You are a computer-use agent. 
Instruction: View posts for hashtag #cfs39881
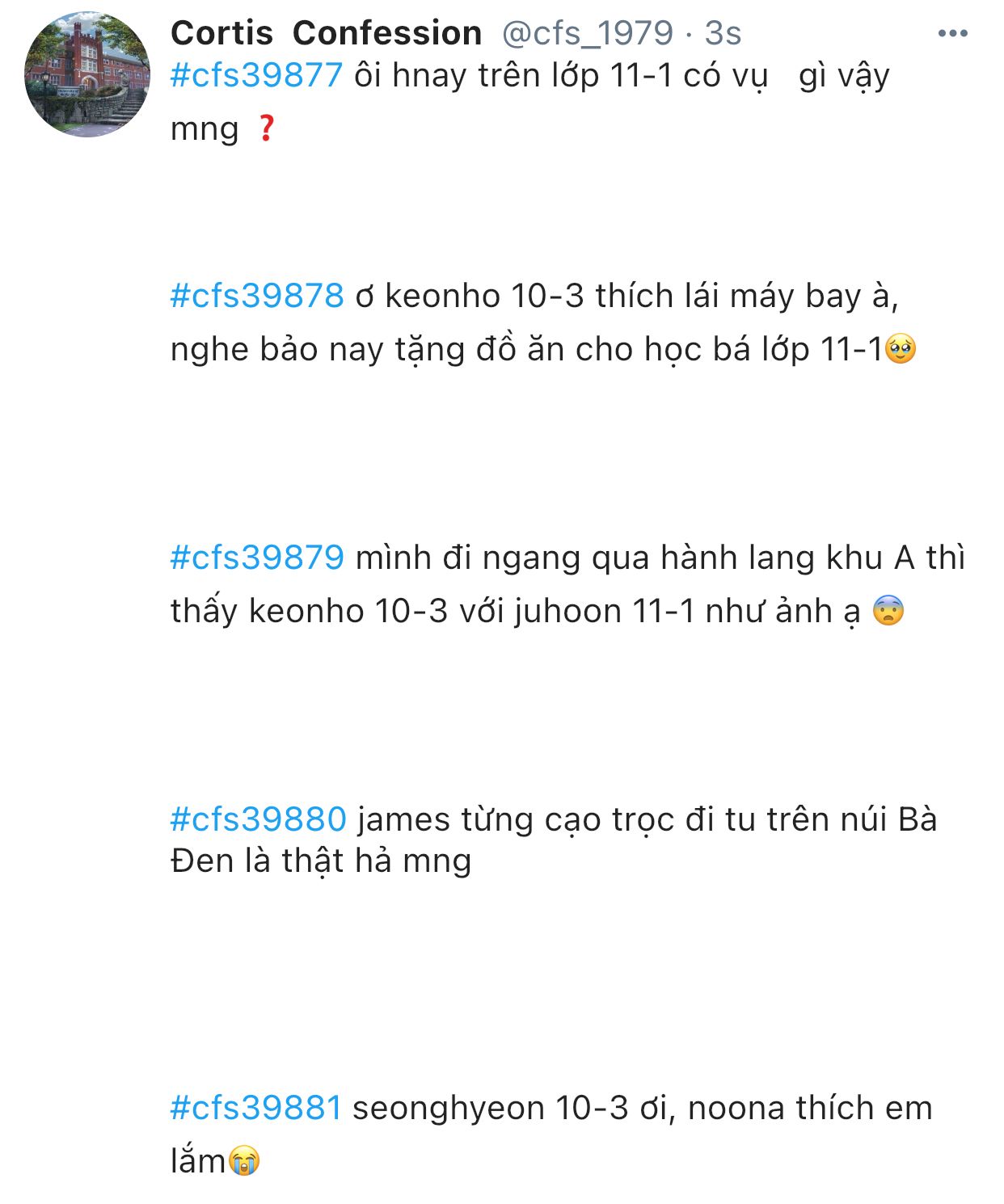coord(256,1108)
